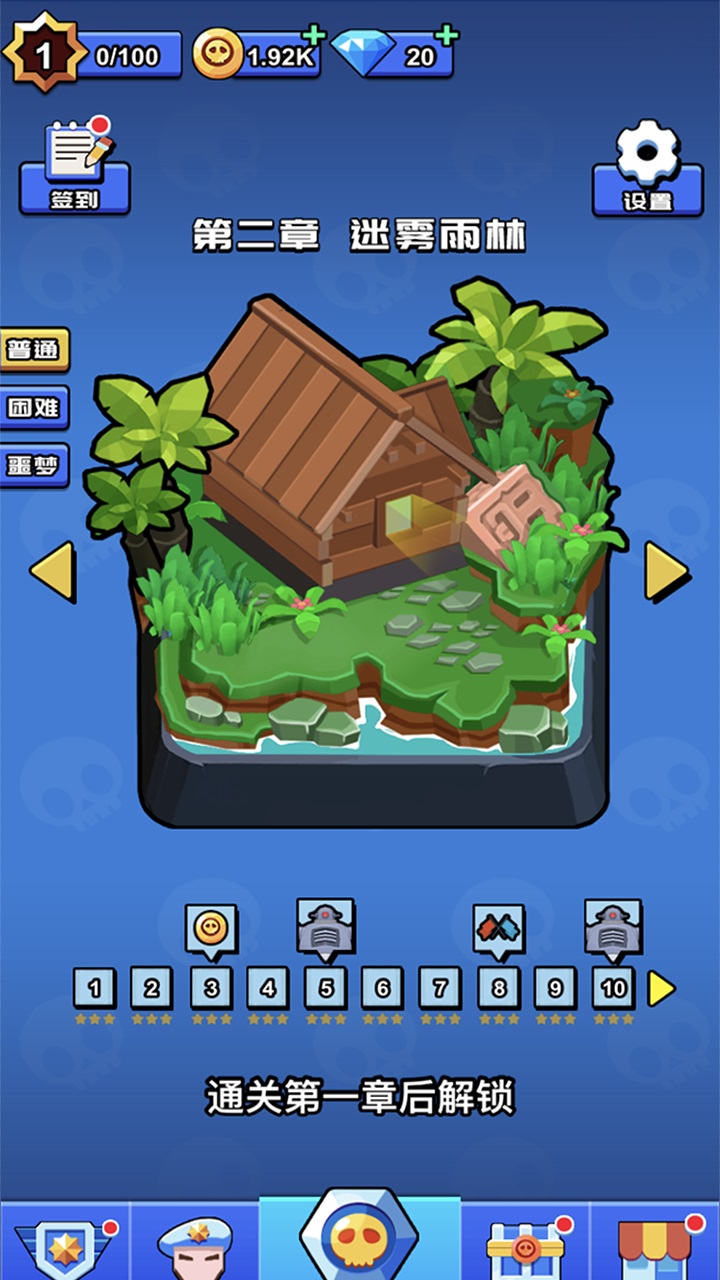Add more gold coins
Screen dimensions: 720x1280
point(313,36)
